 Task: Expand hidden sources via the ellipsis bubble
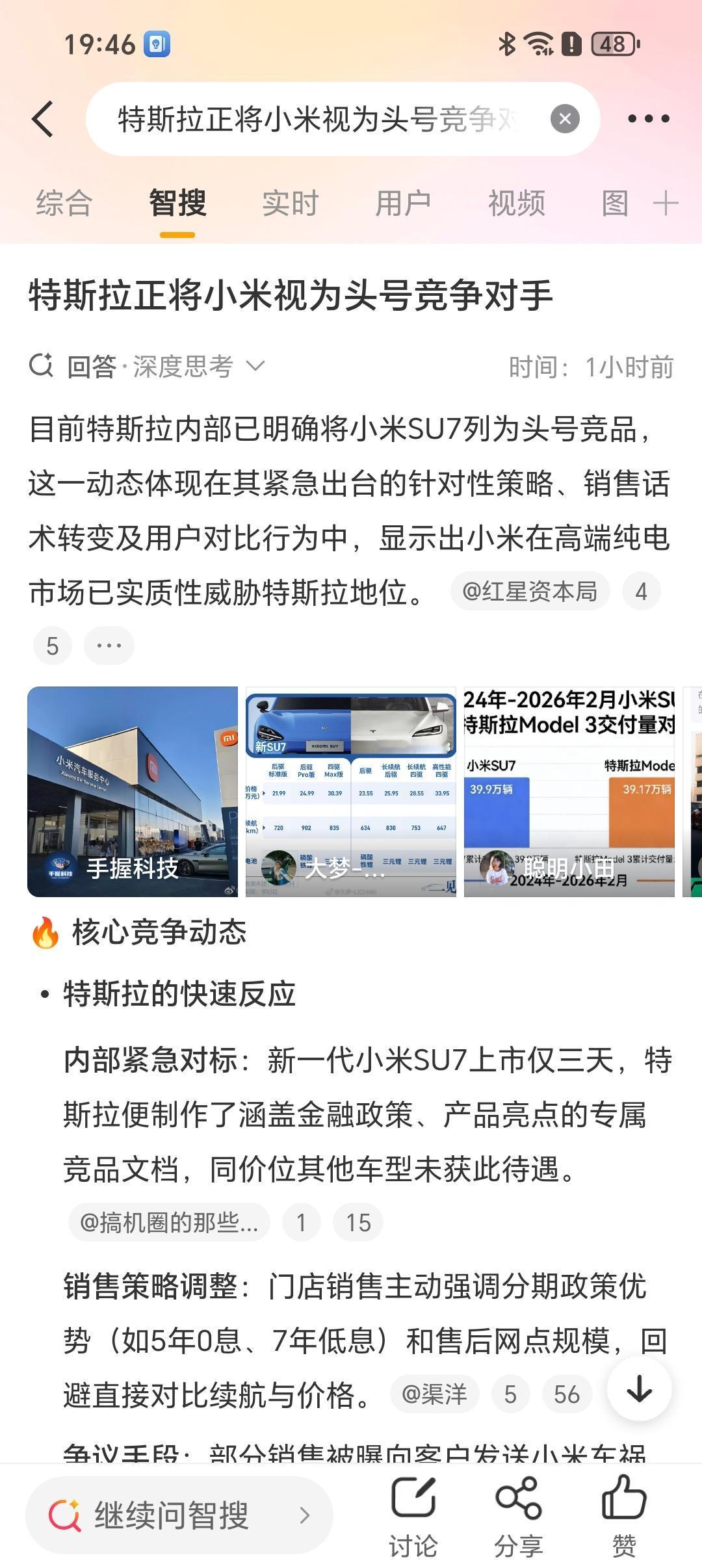[109, 645]
